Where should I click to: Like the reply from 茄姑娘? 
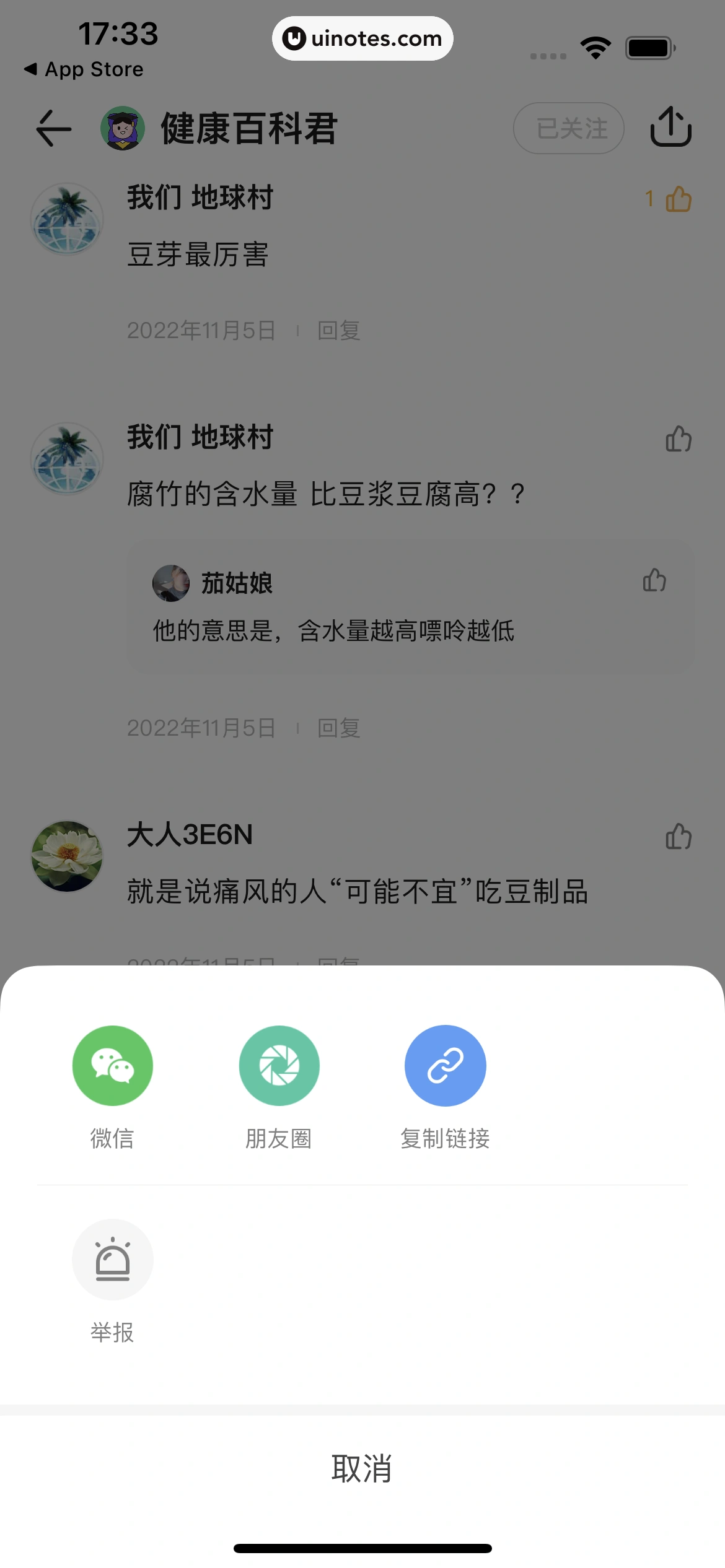655,581
